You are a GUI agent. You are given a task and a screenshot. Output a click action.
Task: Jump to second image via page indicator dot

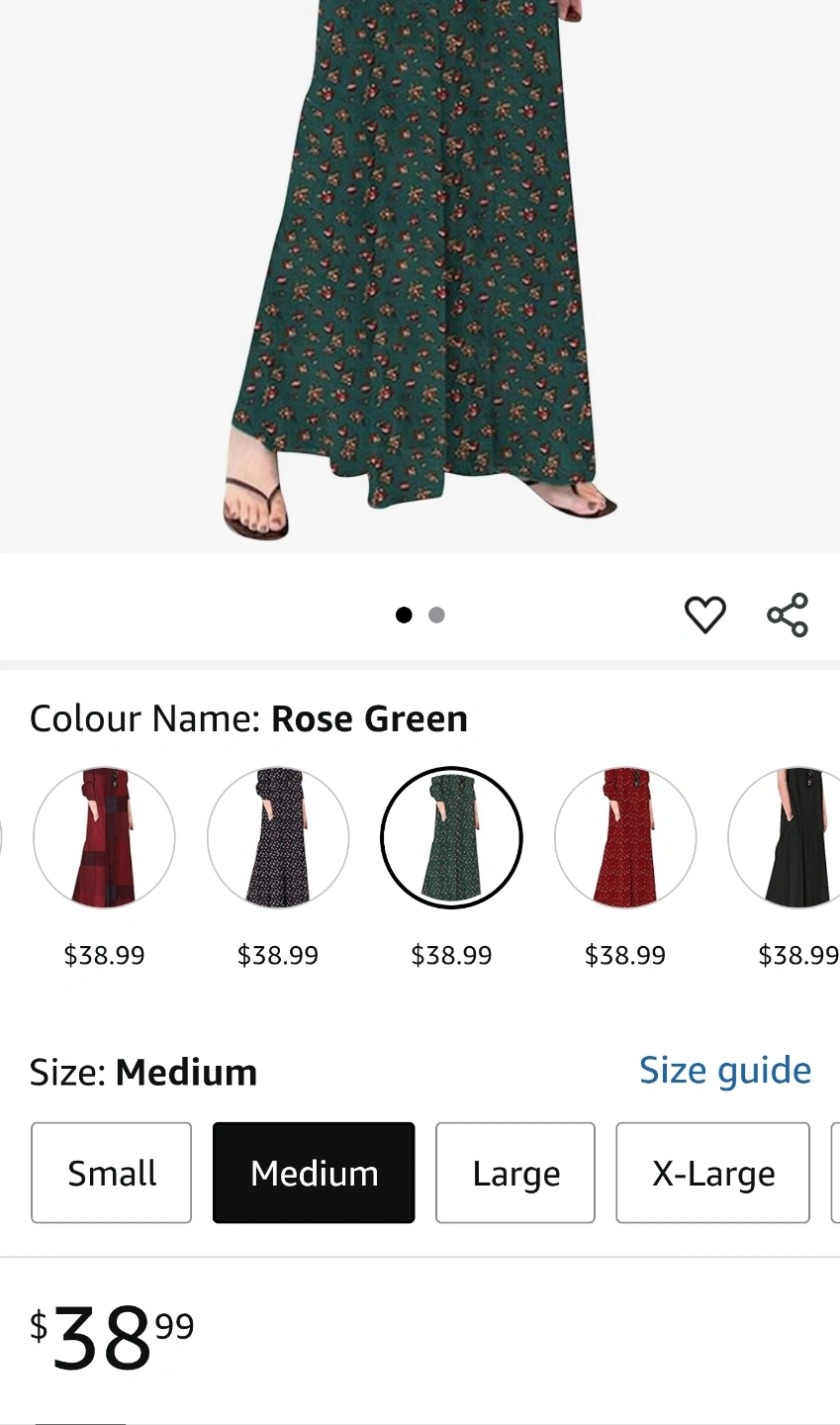pyautogui.click(x=436, y=616)
